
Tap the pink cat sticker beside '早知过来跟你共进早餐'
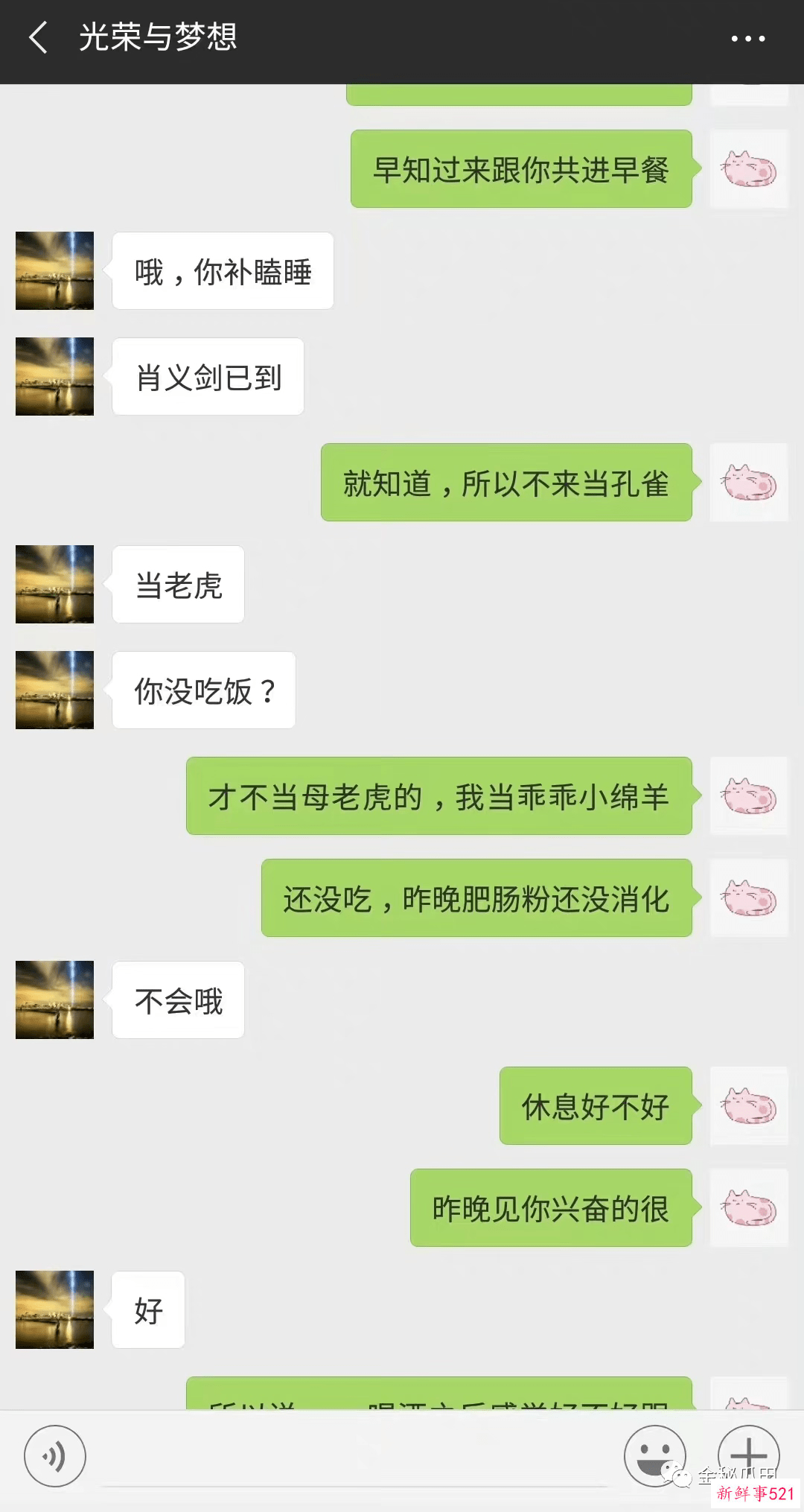(749, 171)
